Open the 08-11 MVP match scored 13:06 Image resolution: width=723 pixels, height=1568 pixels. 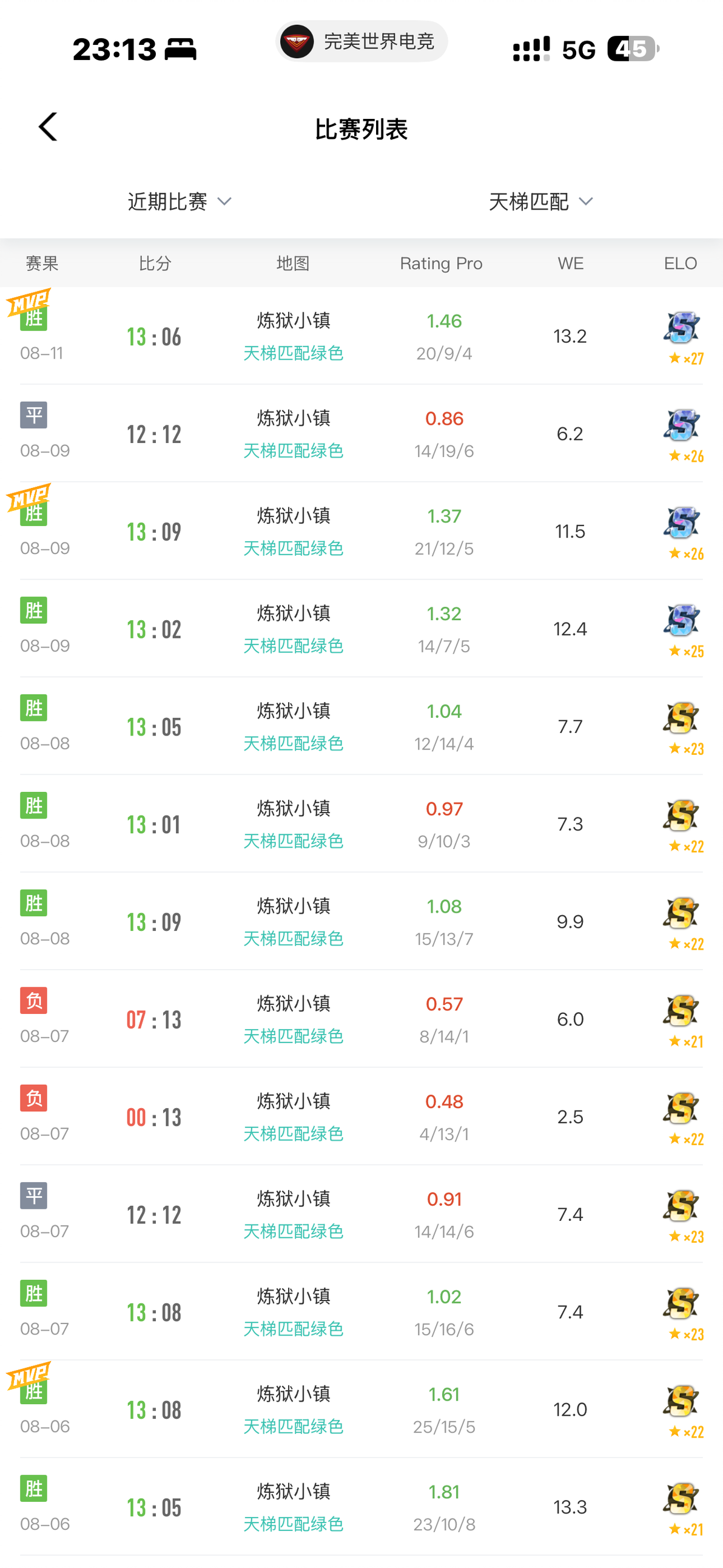(362, 336)
